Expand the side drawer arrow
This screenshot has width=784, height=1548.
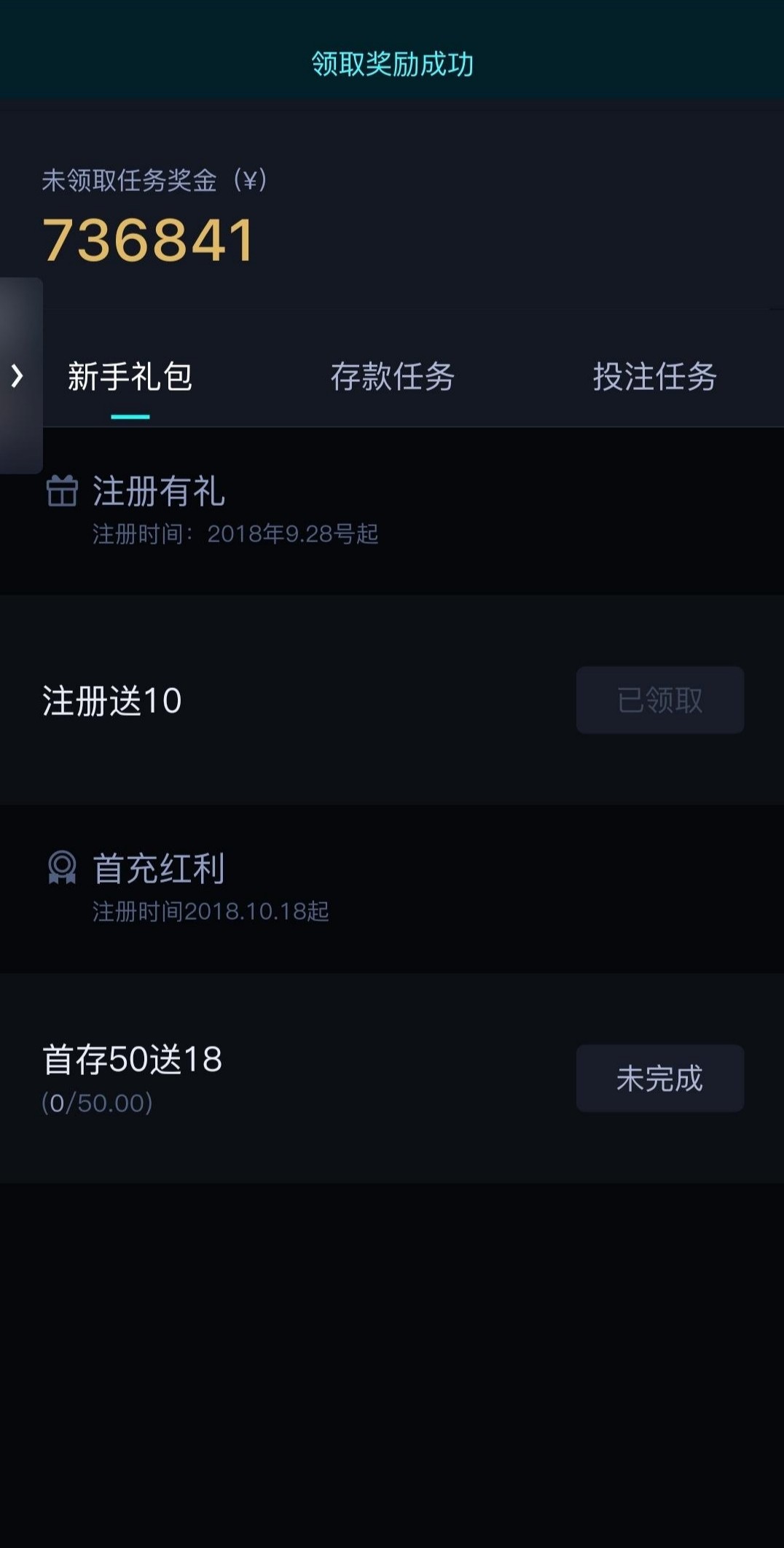[x=17, y=376]
